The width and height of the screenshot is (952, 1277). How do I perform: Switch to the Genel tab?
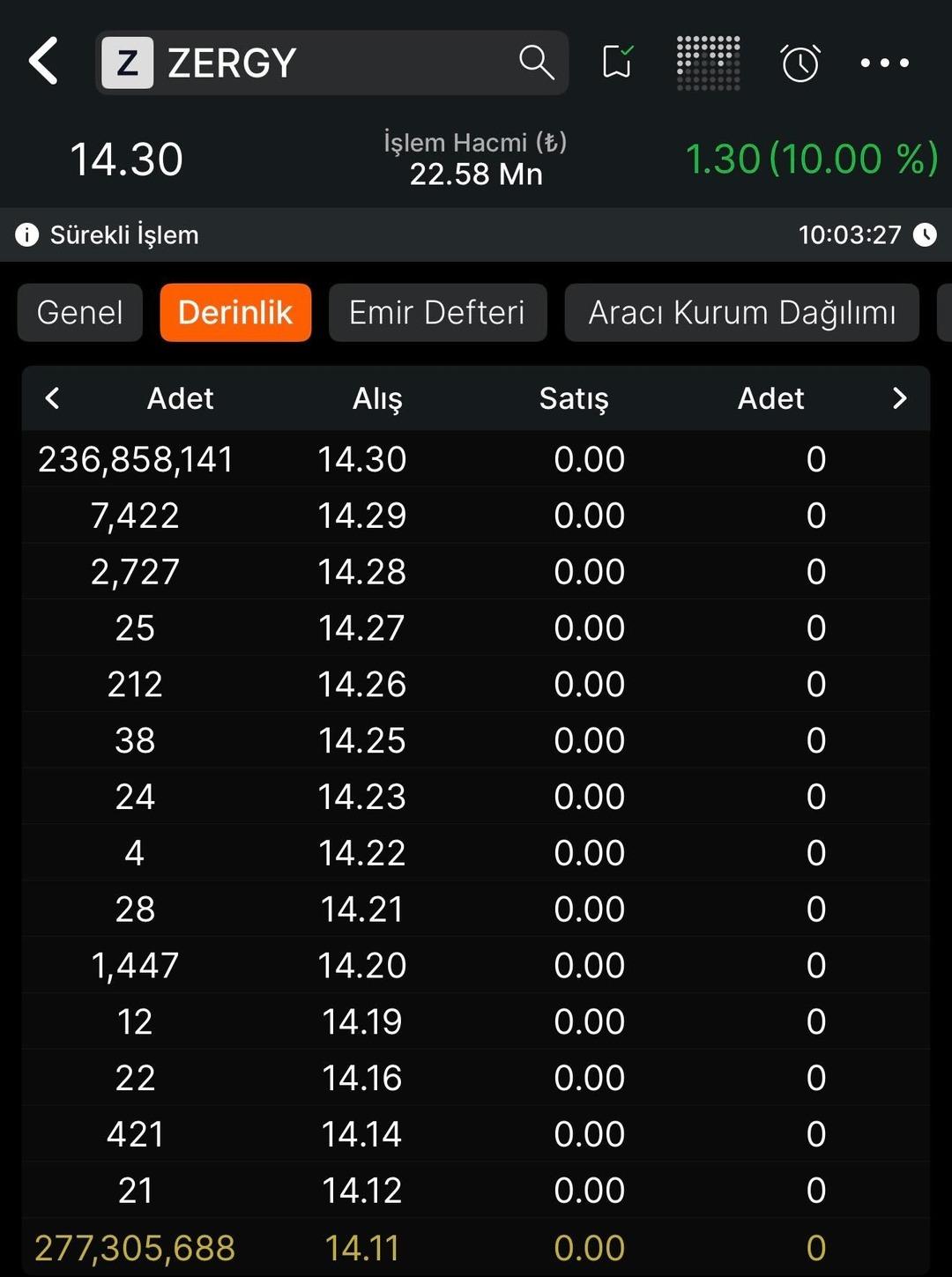[x=80, y=312]
